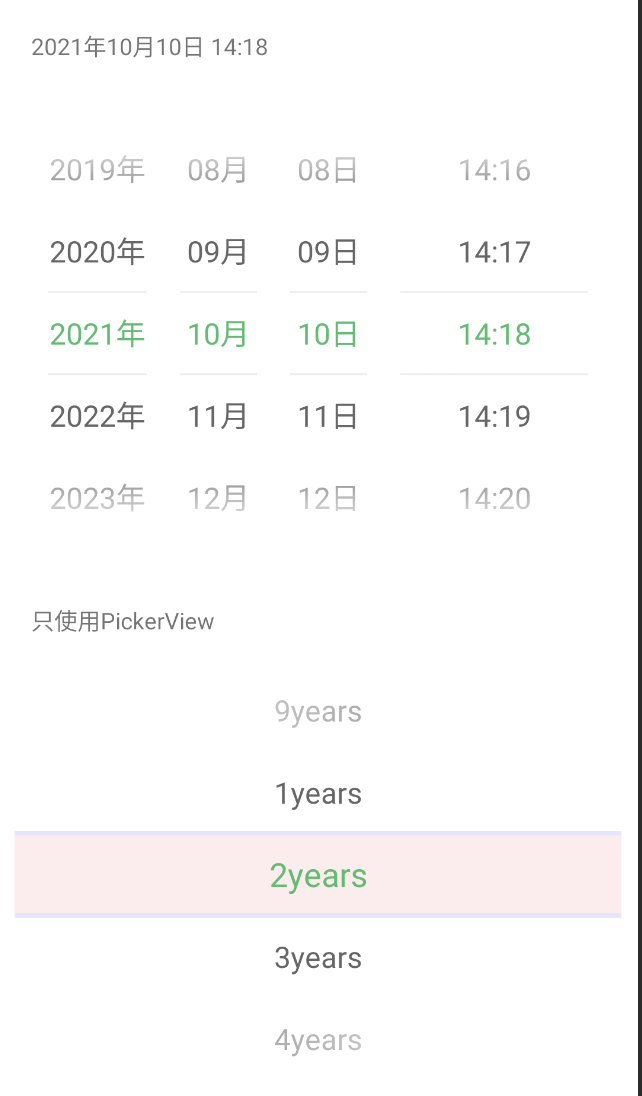Select 14:16 in the time wheel

[x=494, y=170]
